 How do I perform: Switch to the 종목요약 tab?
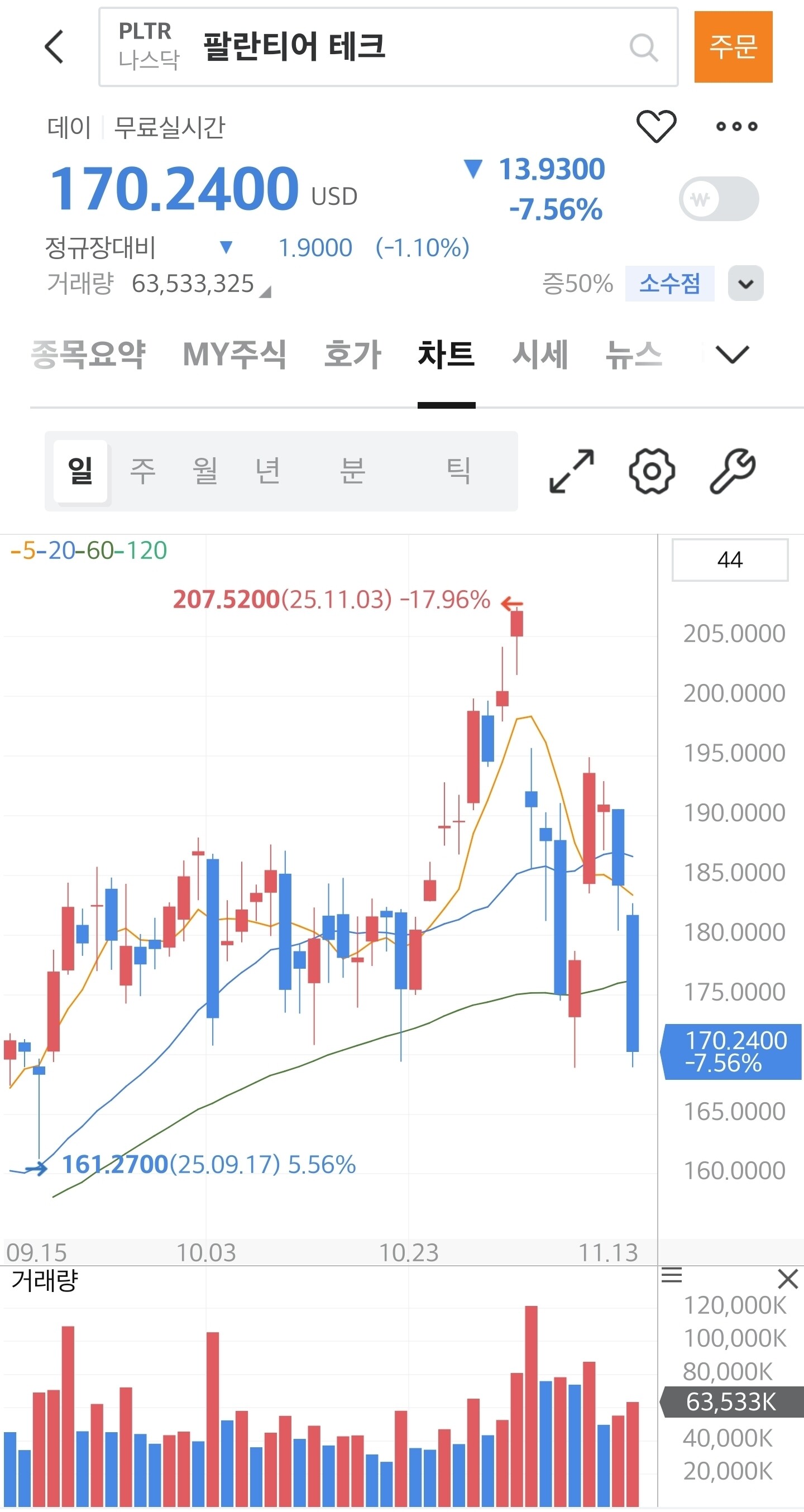(88, 355)
